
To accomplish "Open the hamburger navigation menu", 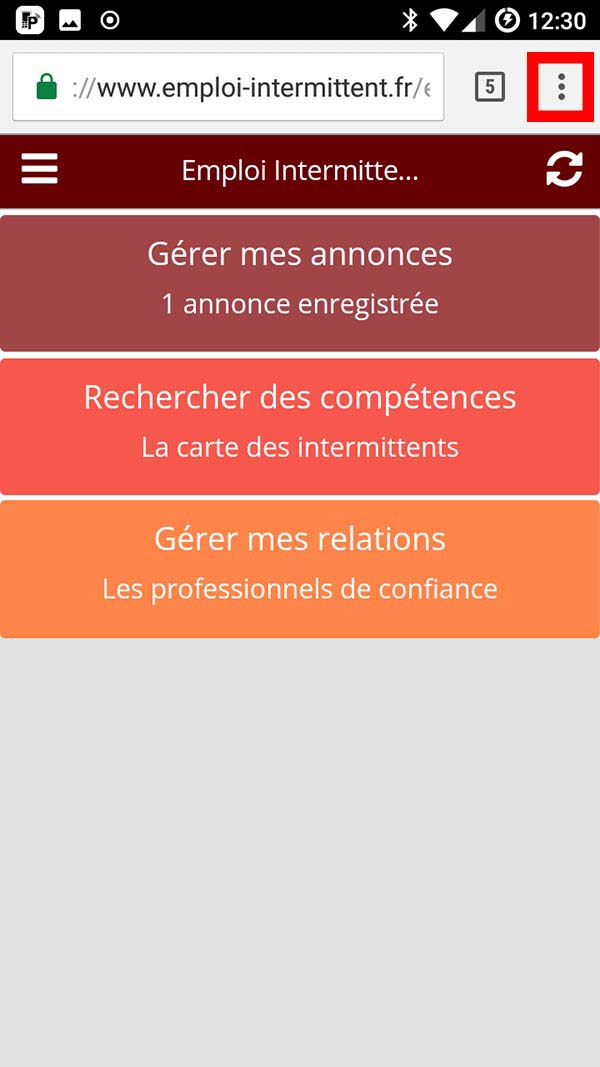I will click(x=40, y=170).
